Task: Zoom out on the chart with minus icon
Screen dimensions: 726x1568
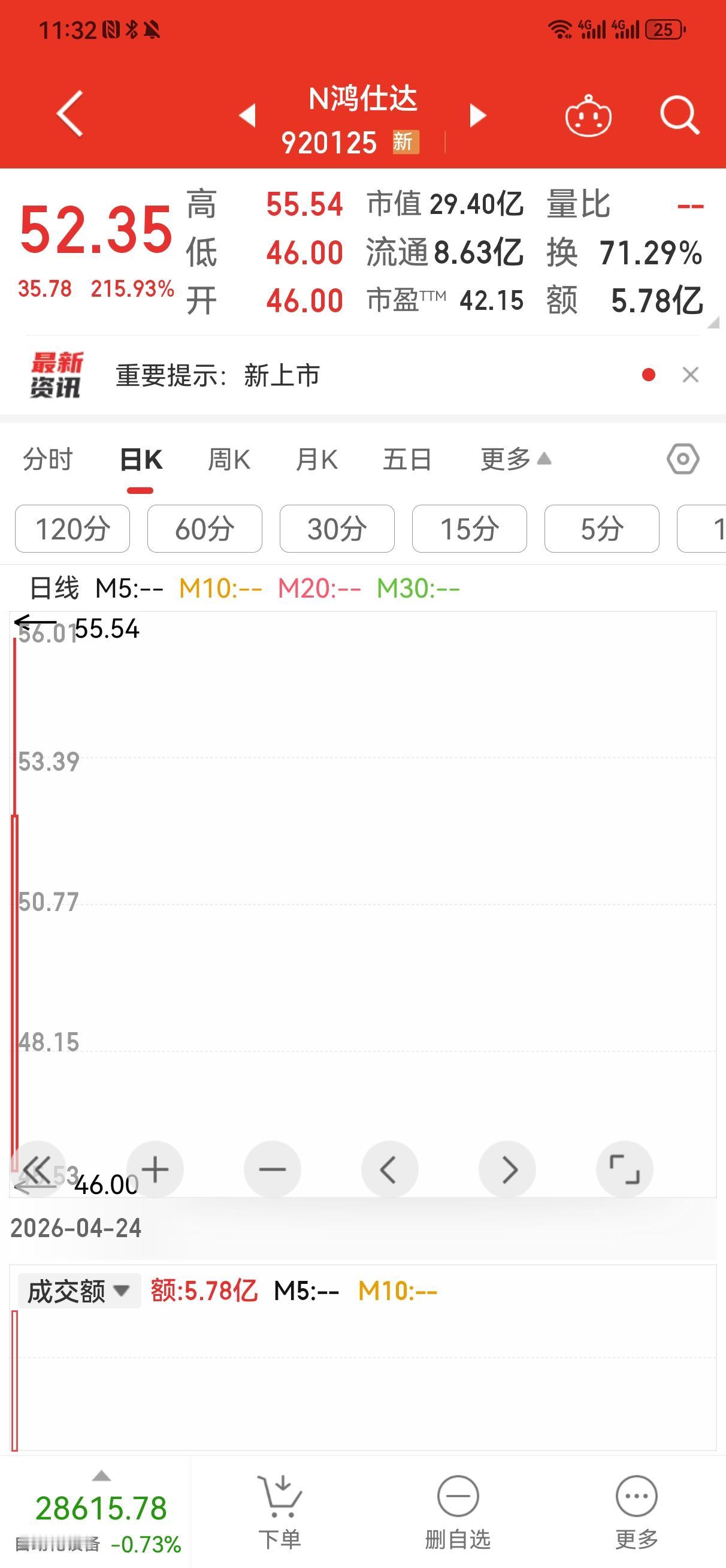Action: pyautogui.click(x=271, y=1169)
